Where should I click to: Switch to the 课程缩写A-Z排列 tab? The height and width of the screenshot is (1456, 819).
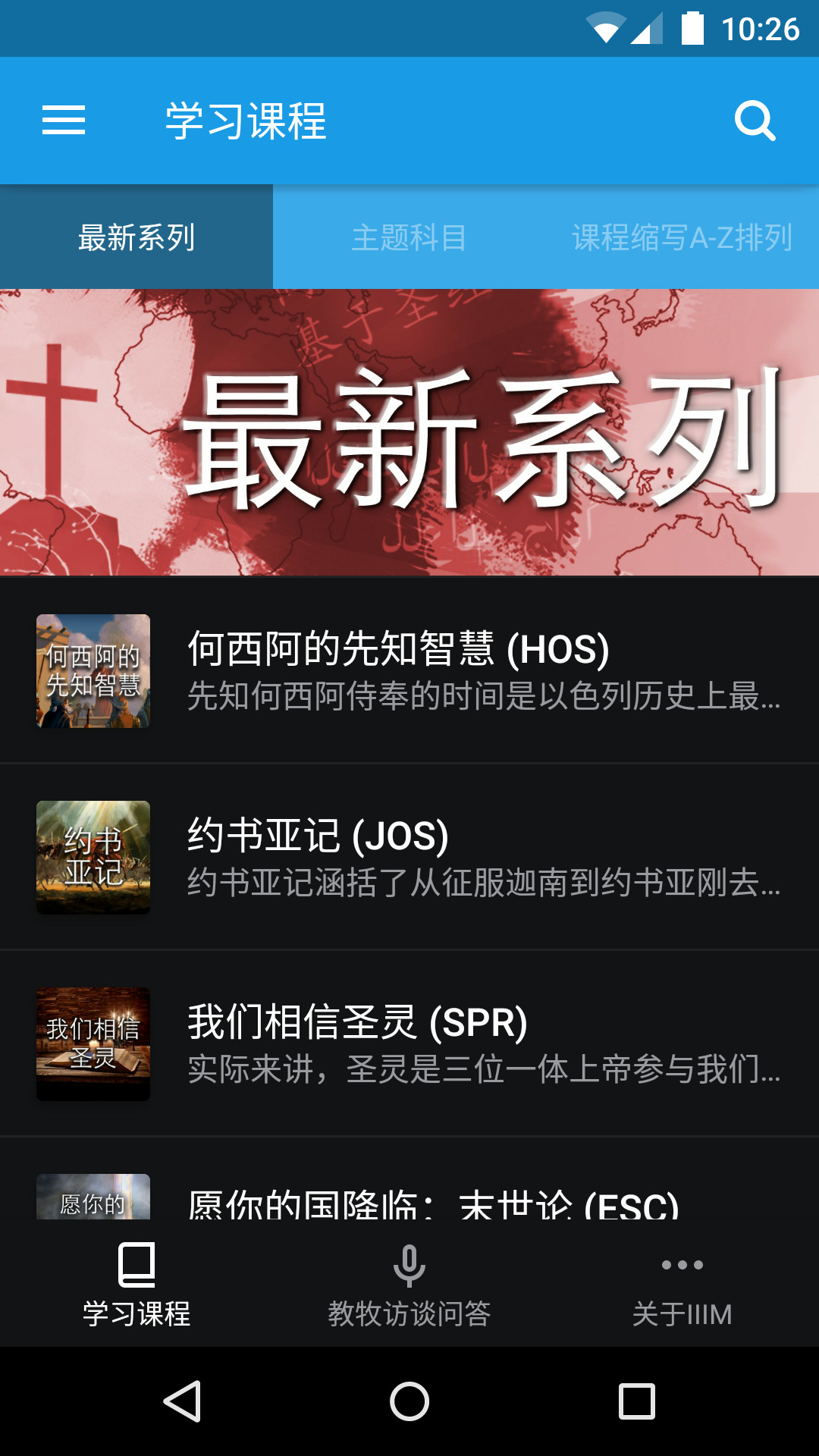point(682,237)
